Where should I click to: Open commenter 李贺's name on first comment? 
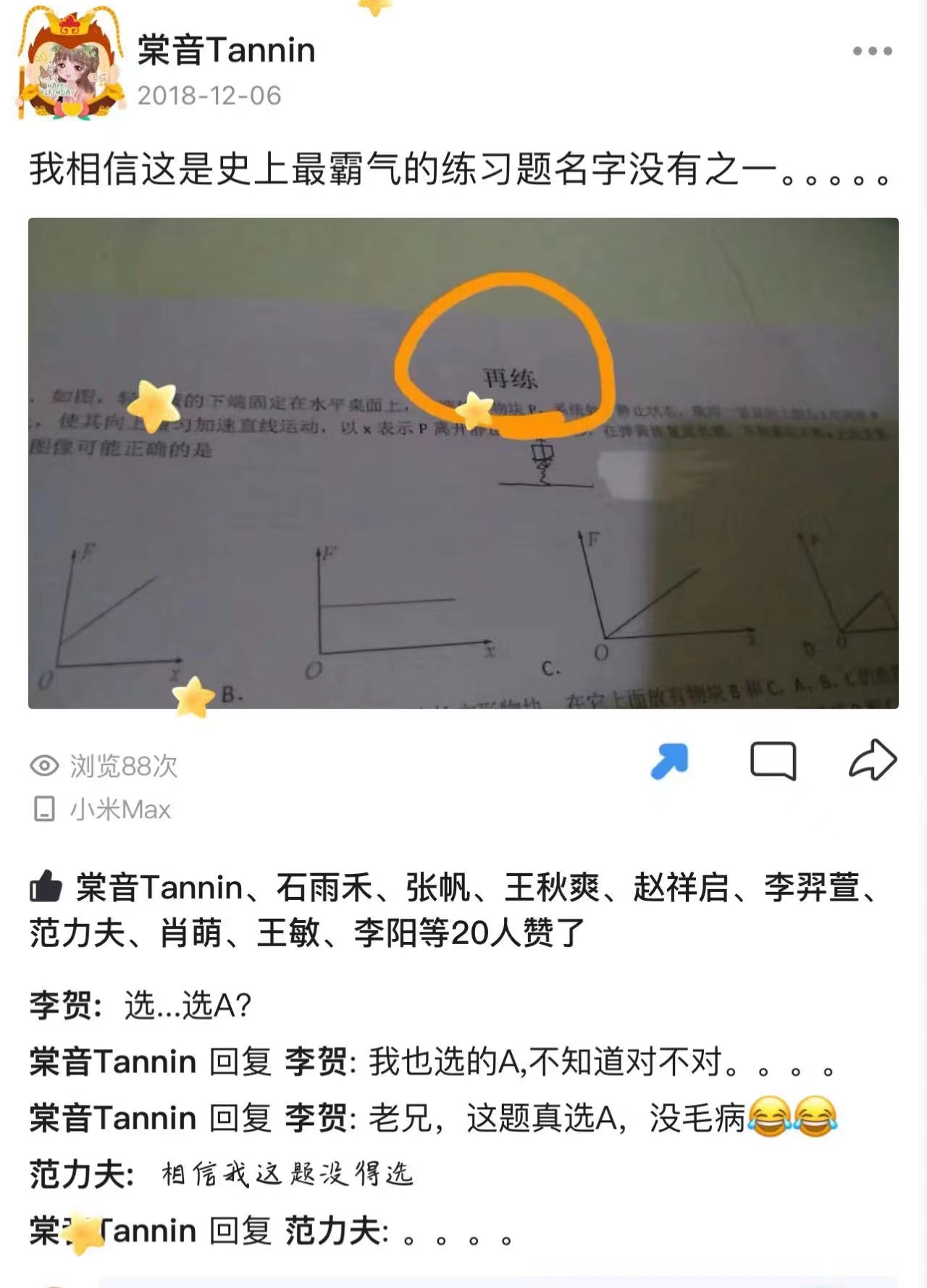pyautogui.click(x=62, y=1005)
